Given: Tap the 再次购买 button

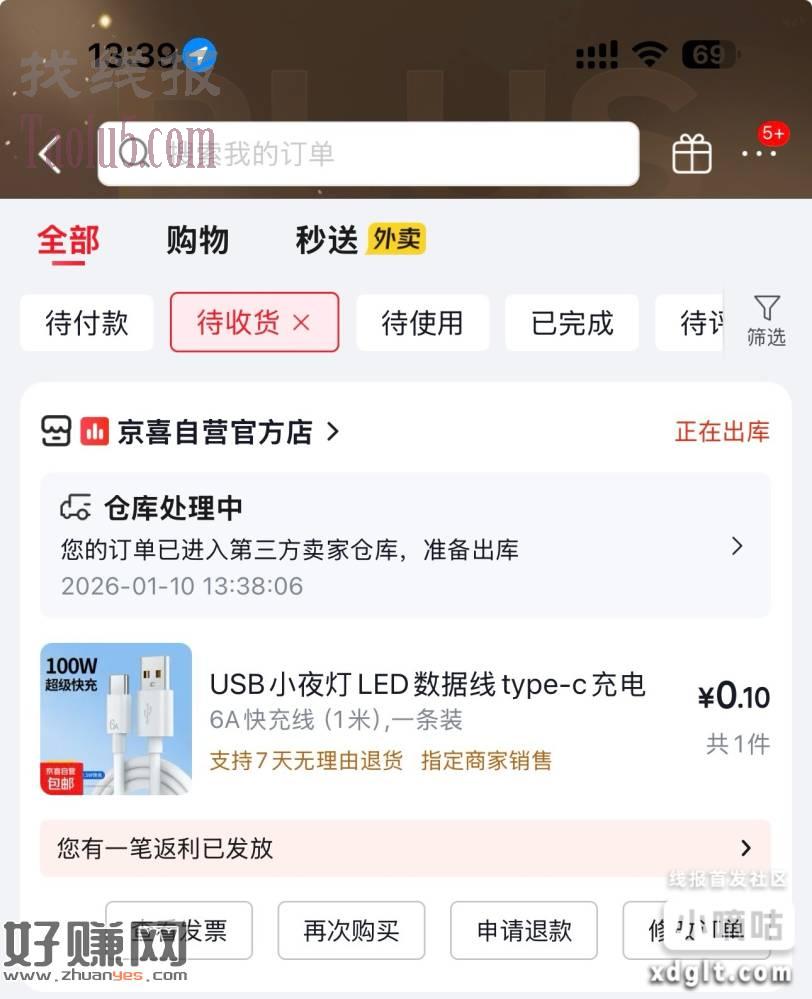Looking at the screenshot, I should coord(351,930).
